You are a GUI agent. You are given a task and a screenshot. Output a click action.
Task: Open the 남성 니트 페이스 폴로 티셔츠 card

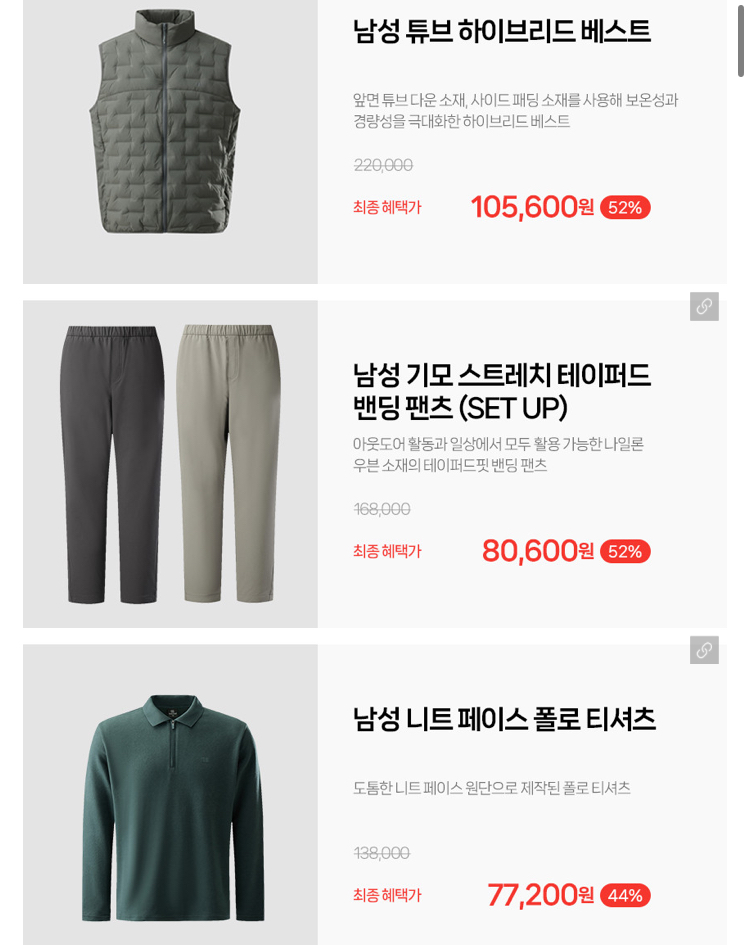[x=374, y=794]
